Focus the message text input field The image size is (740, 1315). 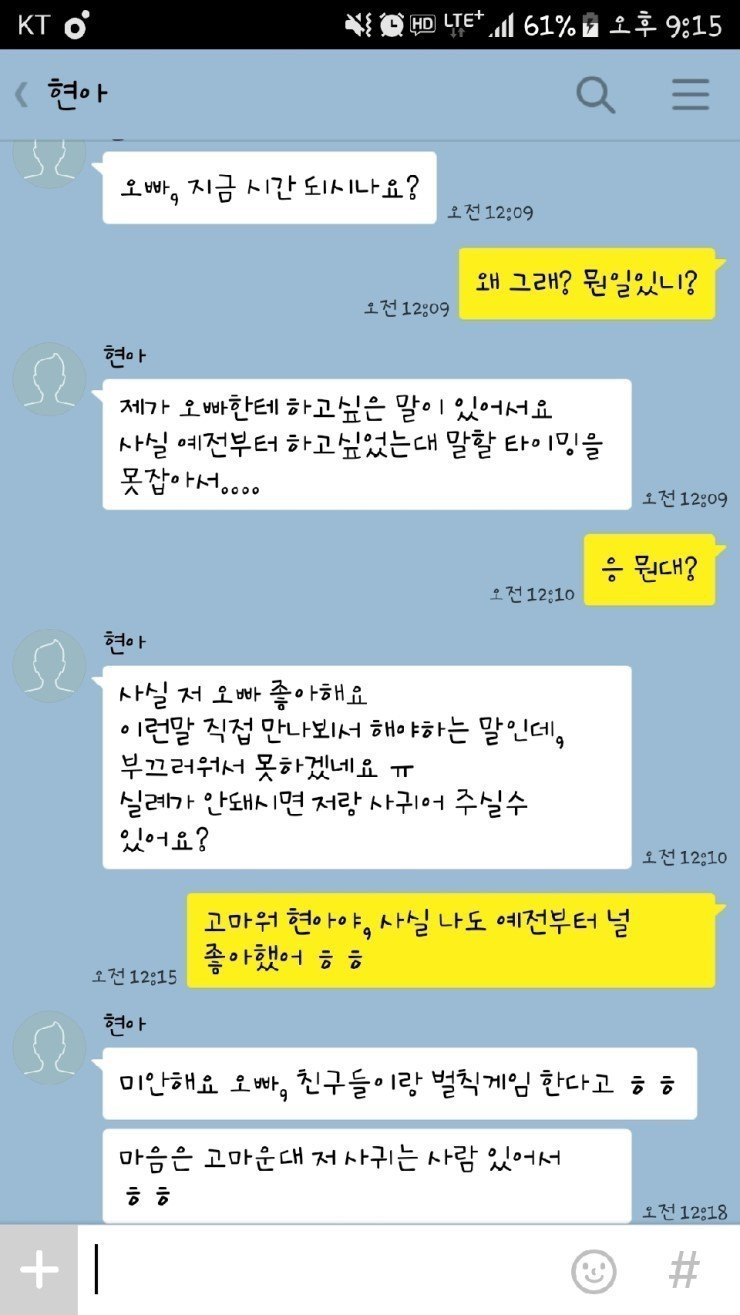(320, 1270)
